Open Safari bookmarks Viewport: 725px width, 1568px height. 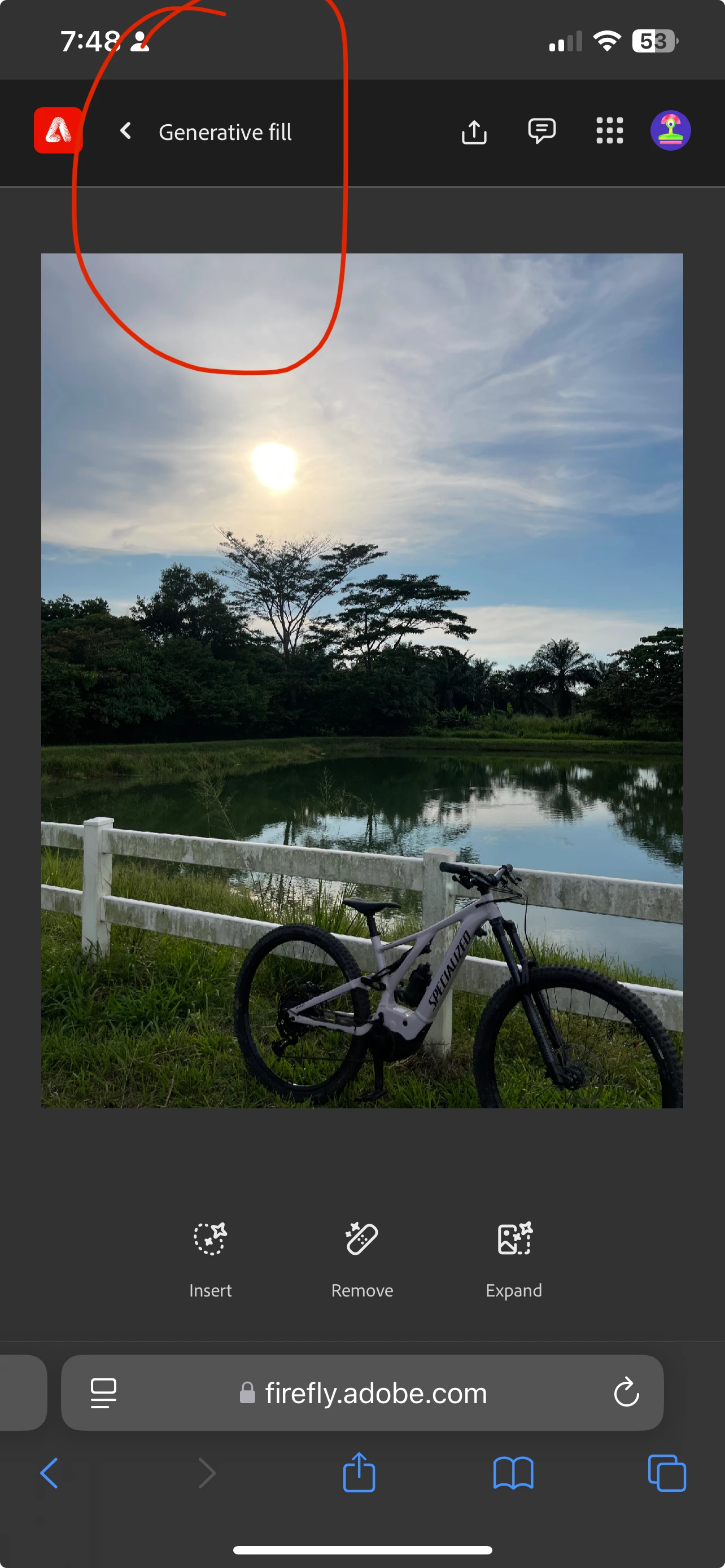(x=513, y=1473)
